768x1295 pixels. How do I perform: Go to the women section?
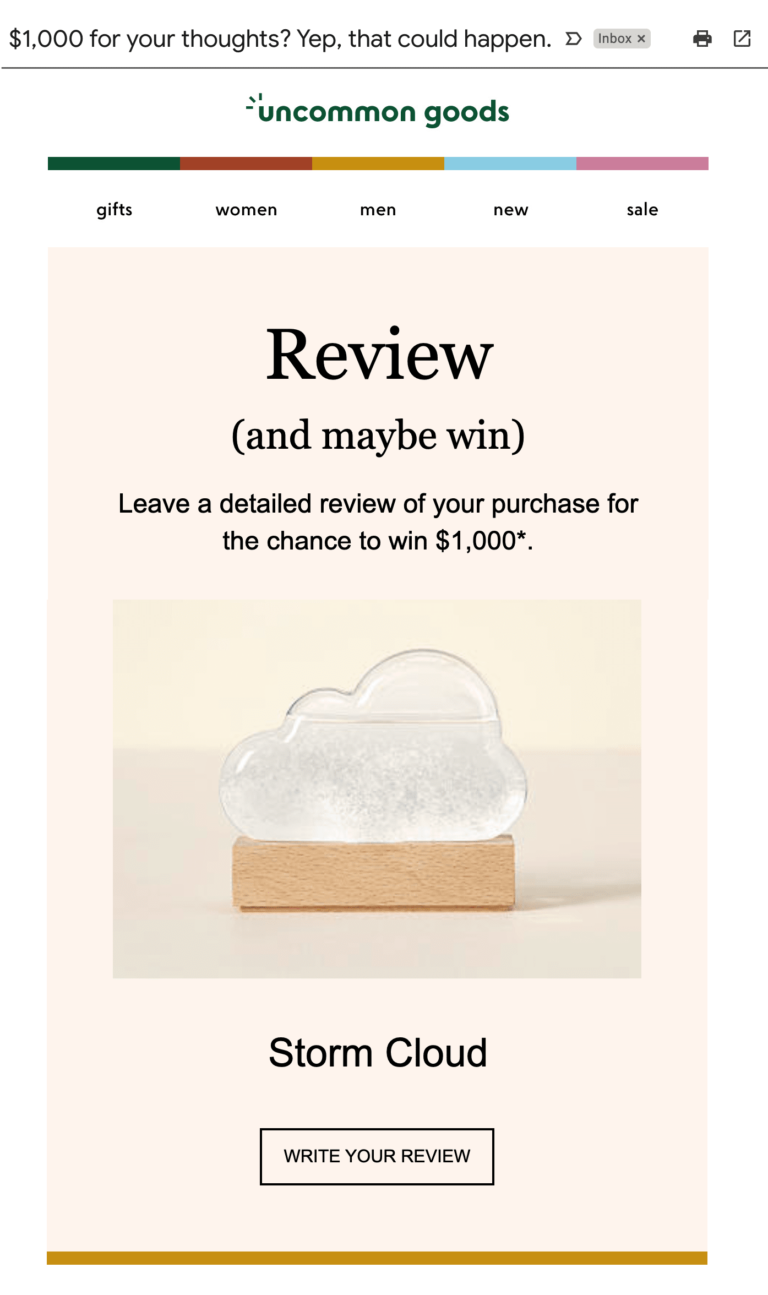[246, 209]
